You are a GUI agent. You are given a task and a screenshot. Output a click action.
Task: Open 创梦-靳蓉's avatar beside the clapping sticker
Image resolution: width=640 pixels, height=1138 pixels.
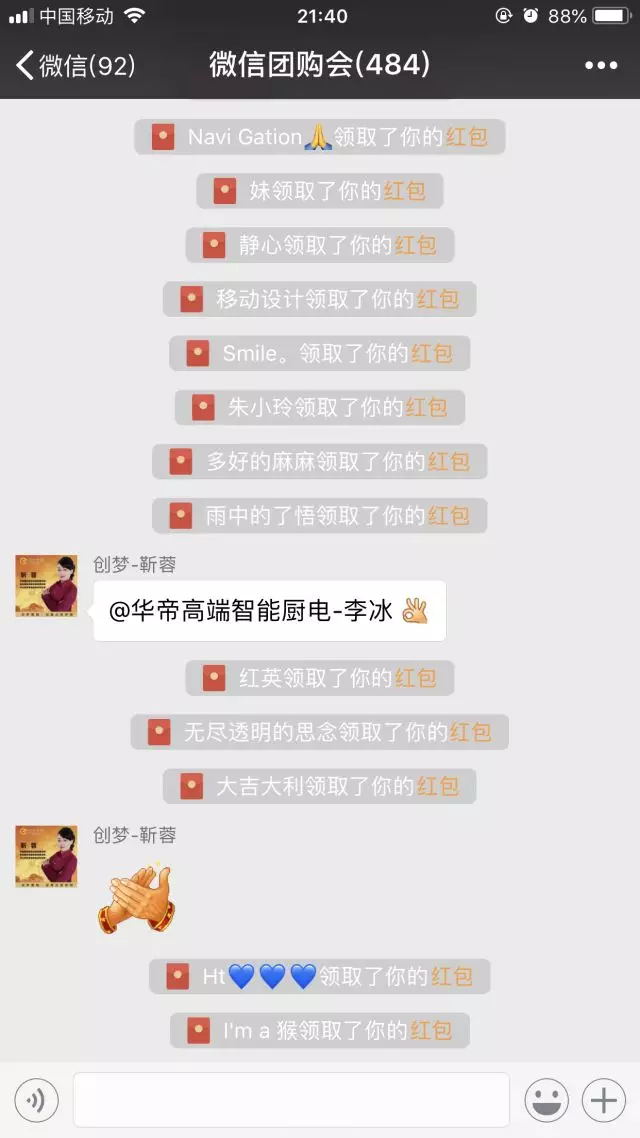click(x=46, y=856)
